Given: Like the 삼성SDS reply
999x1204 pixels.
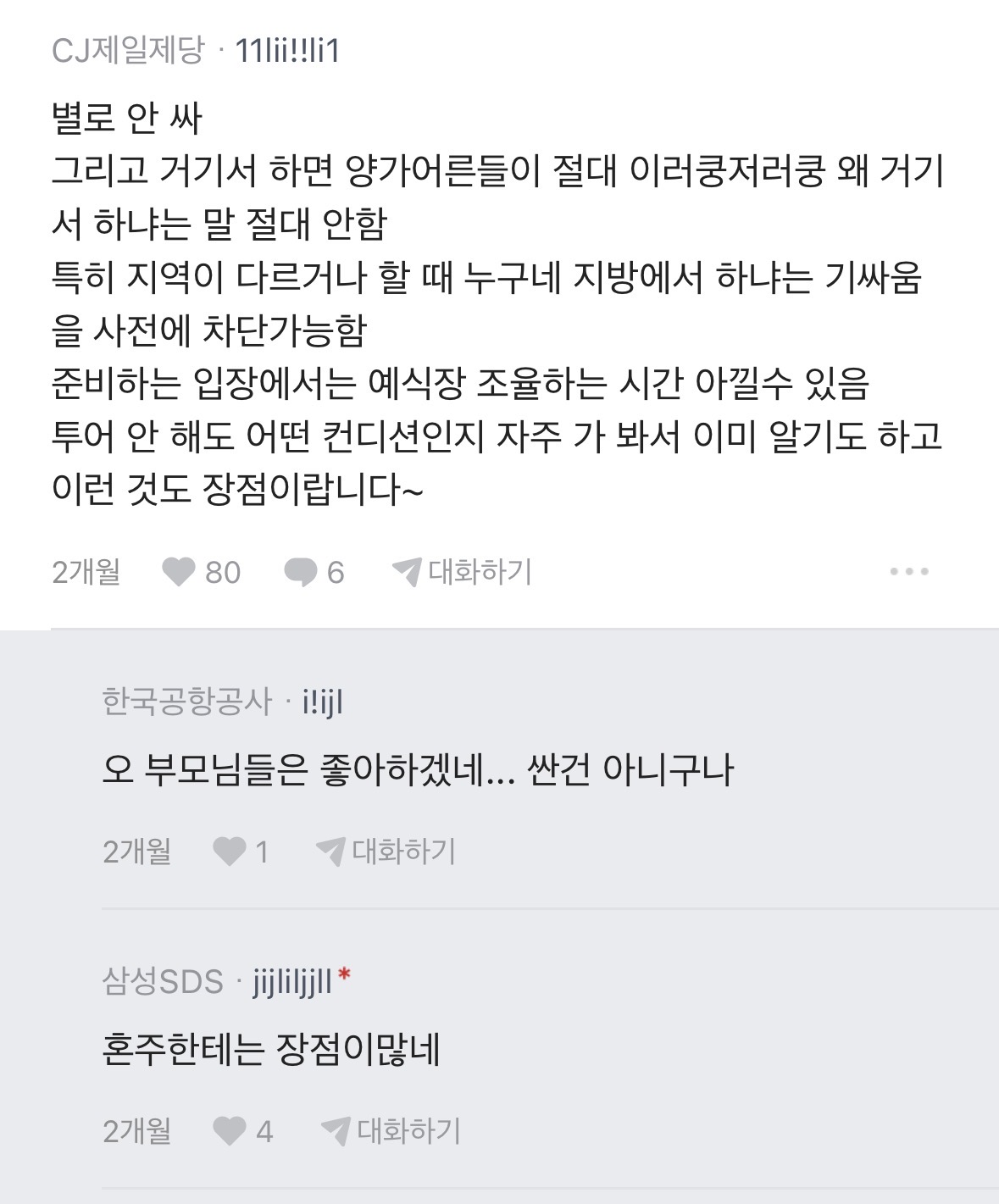Looking at the screenshot, I should pyautogui.click(x=229, y=1131).
